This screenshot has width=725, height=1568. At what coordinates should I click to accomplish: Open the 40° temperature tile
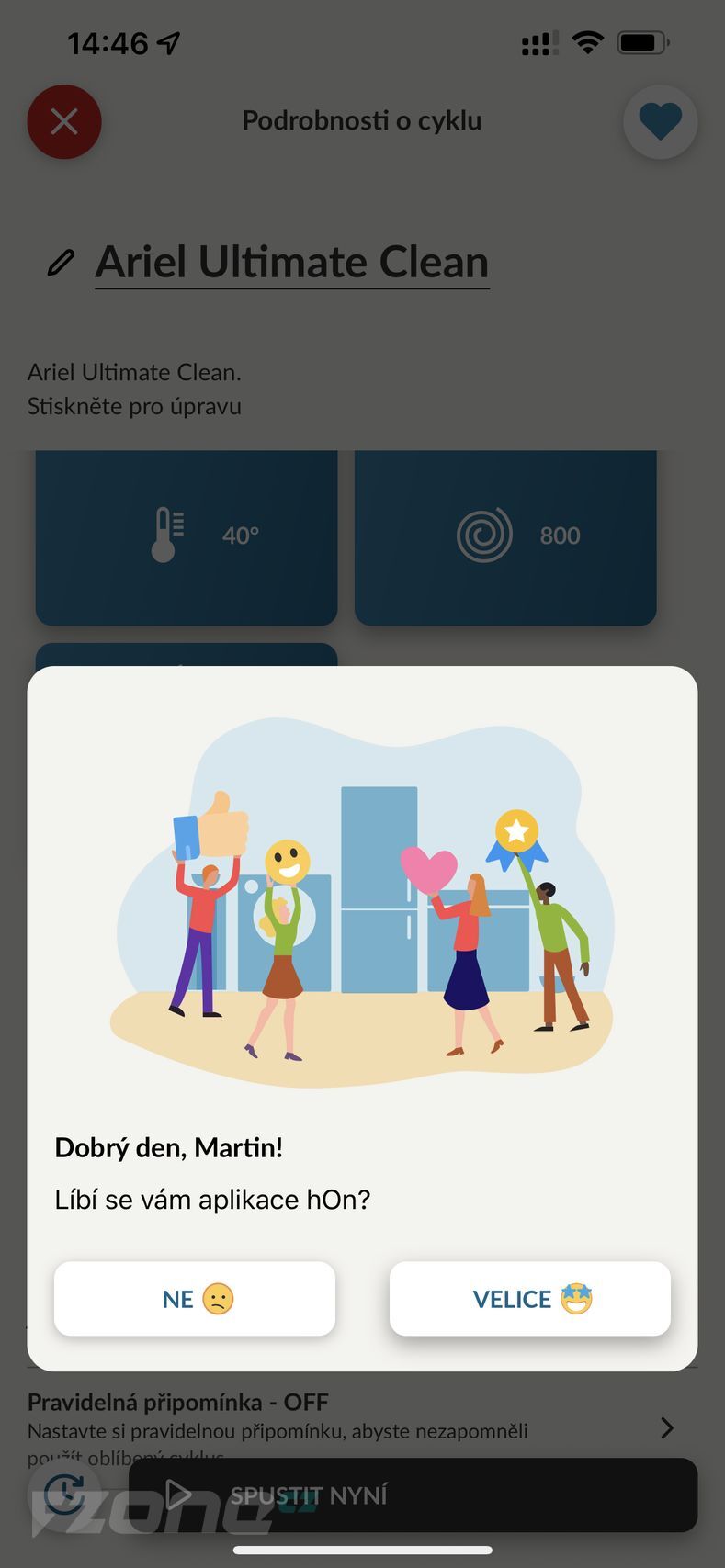(x=187, y=537)
